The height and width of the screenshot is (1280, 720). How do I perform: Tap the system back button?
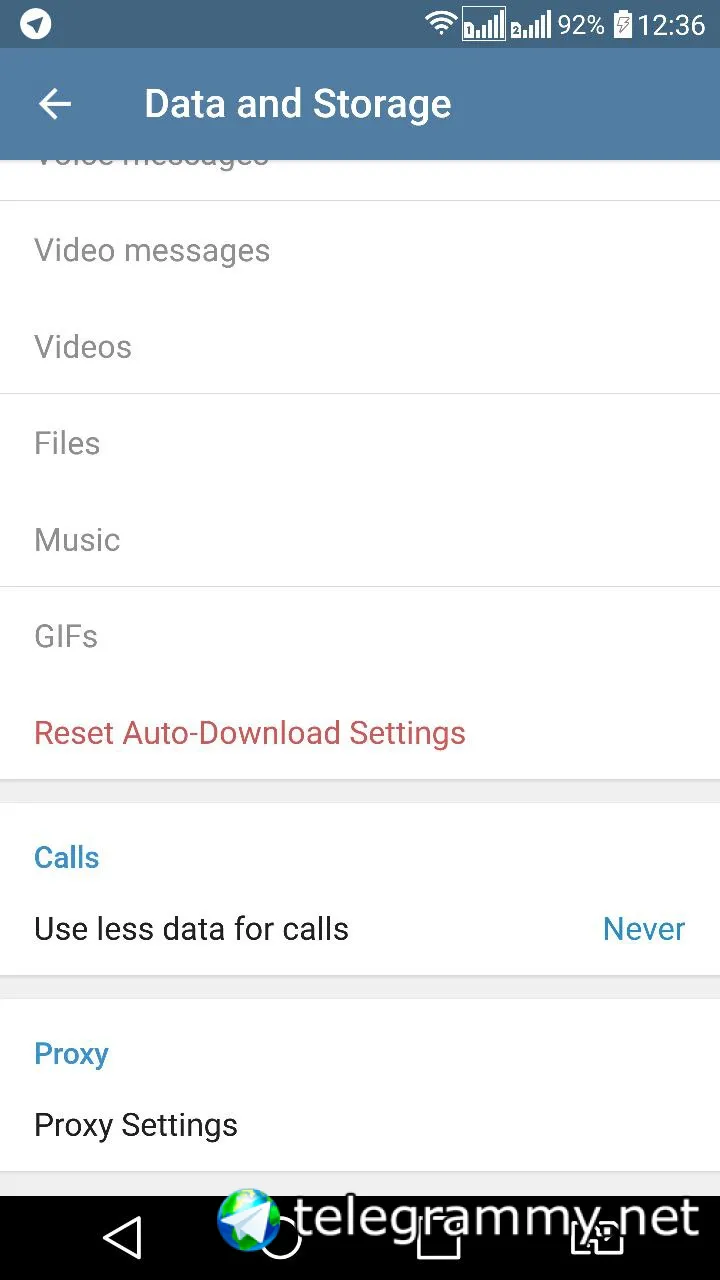pyautogui.click(x=122, y=1238)
